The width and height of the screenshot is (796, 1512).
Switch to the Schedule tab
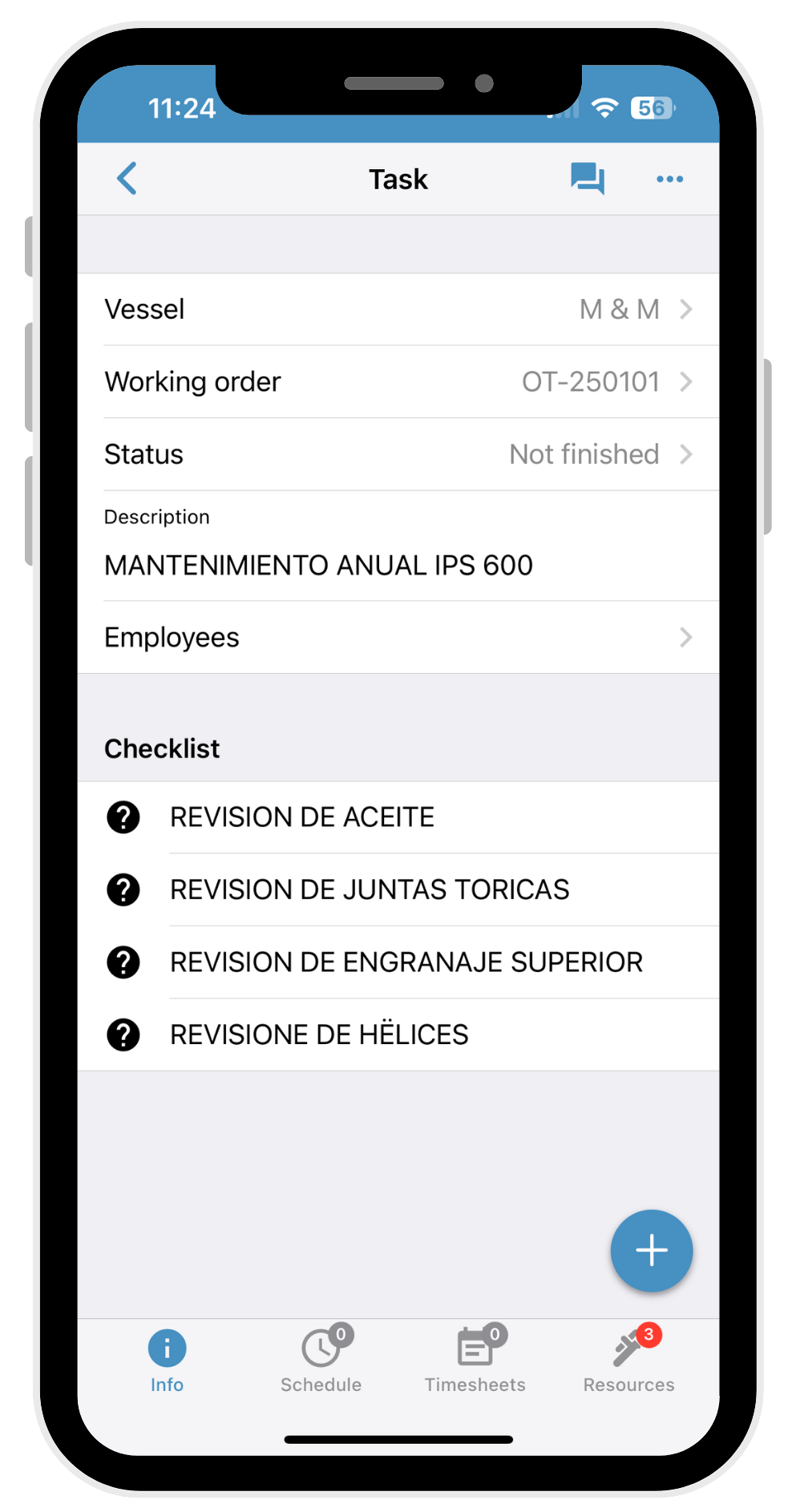click(321, 1361)
